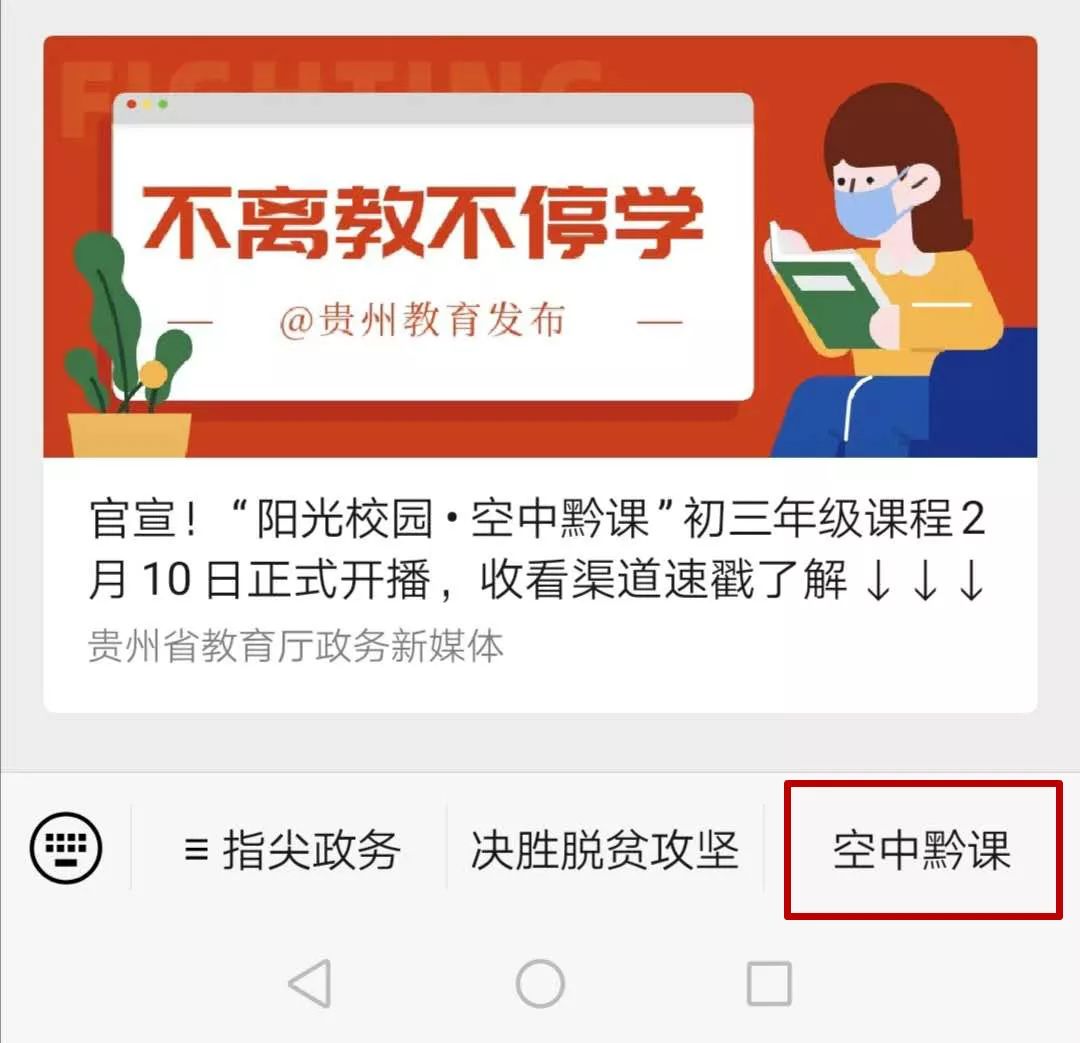The height and width of the screenshot is (1043, 1080).
Task: Expand the 指尖政务 menu
Action: click(292, 851)
